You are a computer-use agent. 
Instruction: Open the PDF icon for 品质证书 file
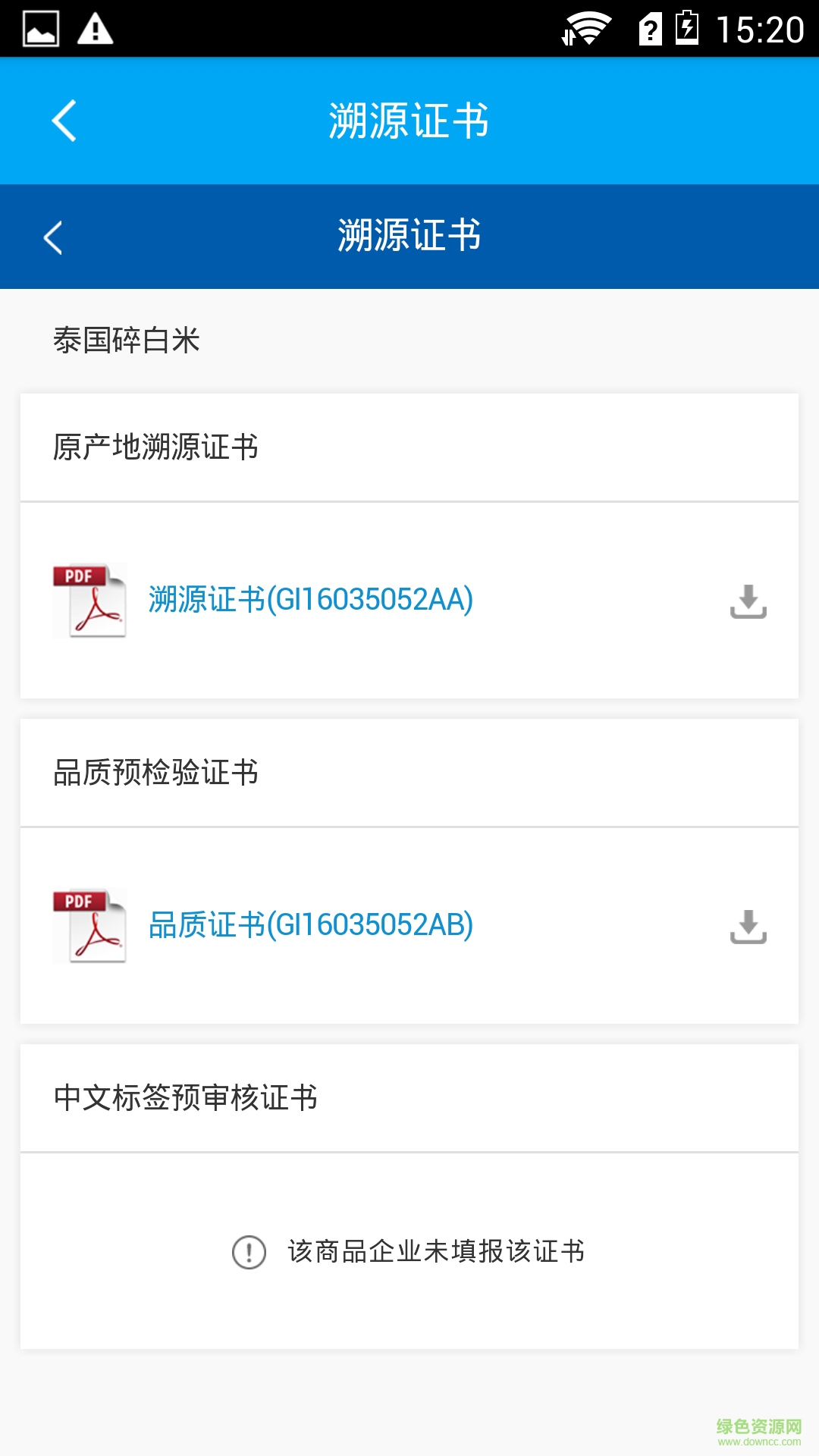[x=89, y=924]
